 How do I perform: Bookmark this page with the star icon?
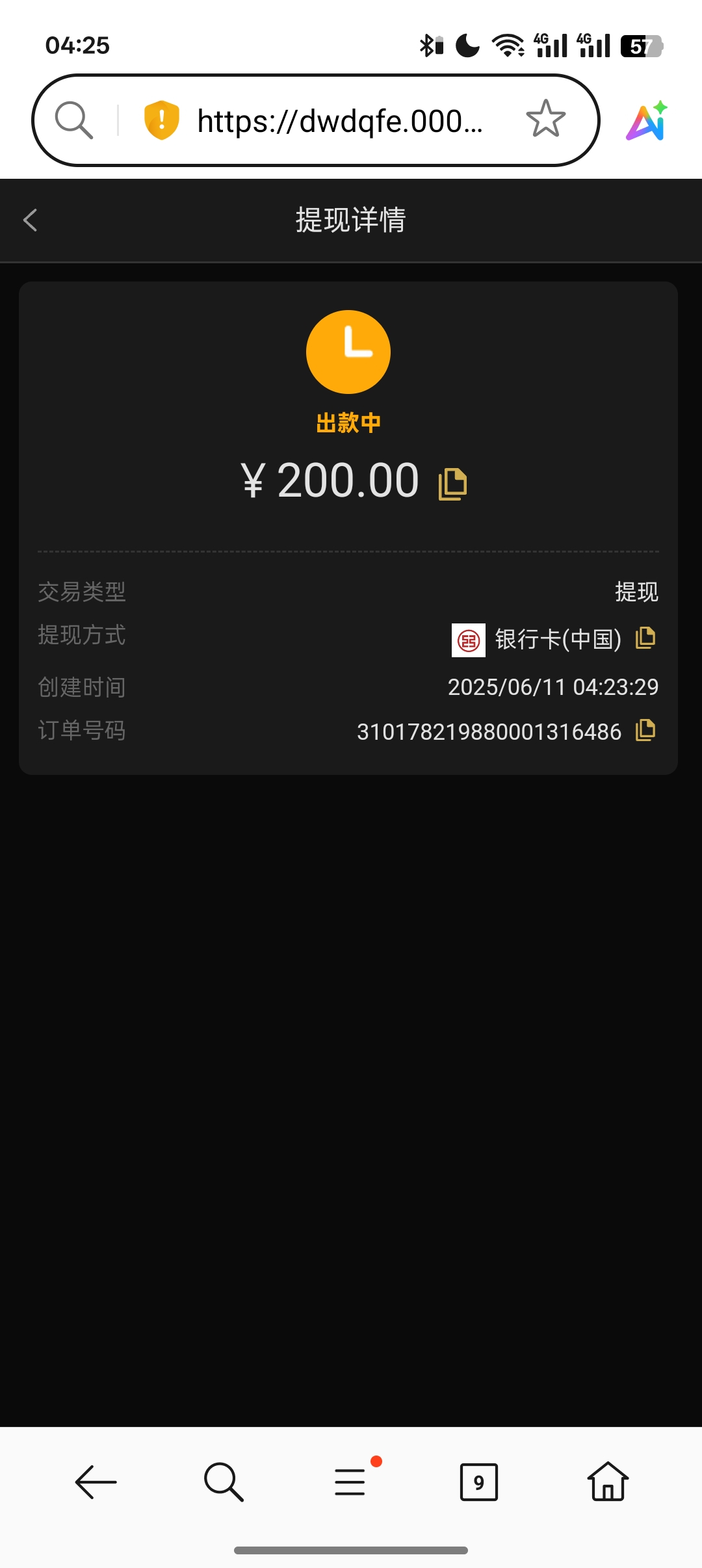click(545, 120)
